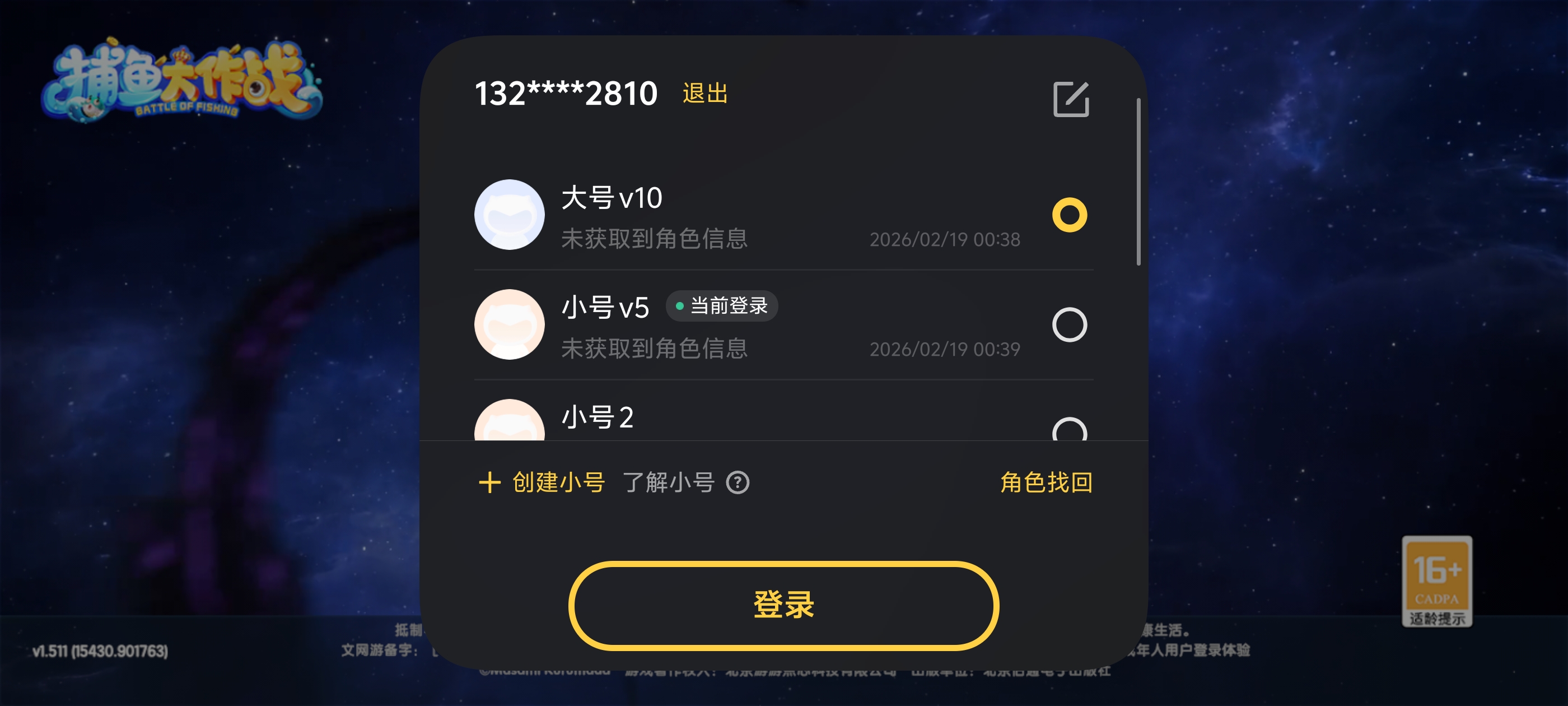Open the 16+ CADPA 适龄提示 badge
Screen dimensions: 1568x706
1436,582
